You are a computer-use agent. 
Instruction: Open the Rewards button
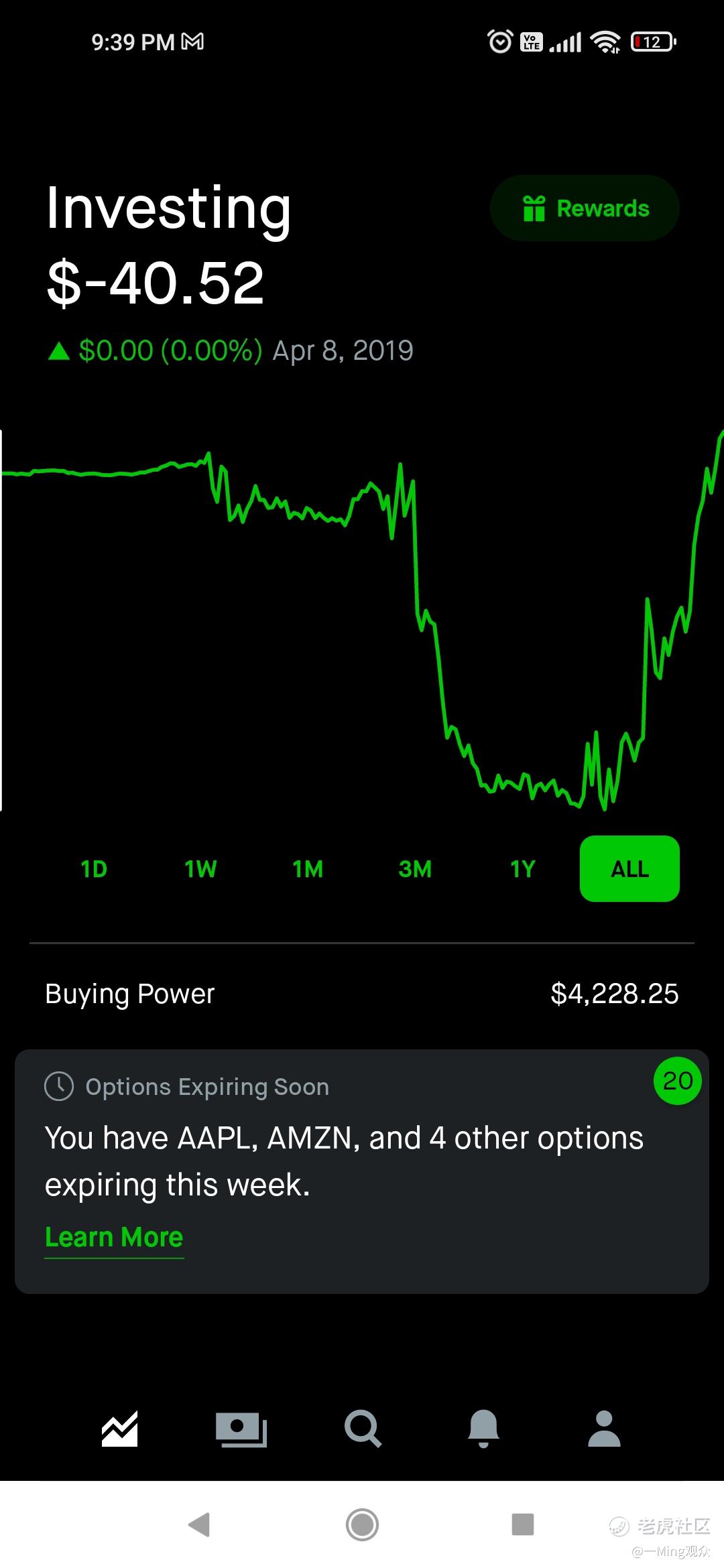coord(585,208)
